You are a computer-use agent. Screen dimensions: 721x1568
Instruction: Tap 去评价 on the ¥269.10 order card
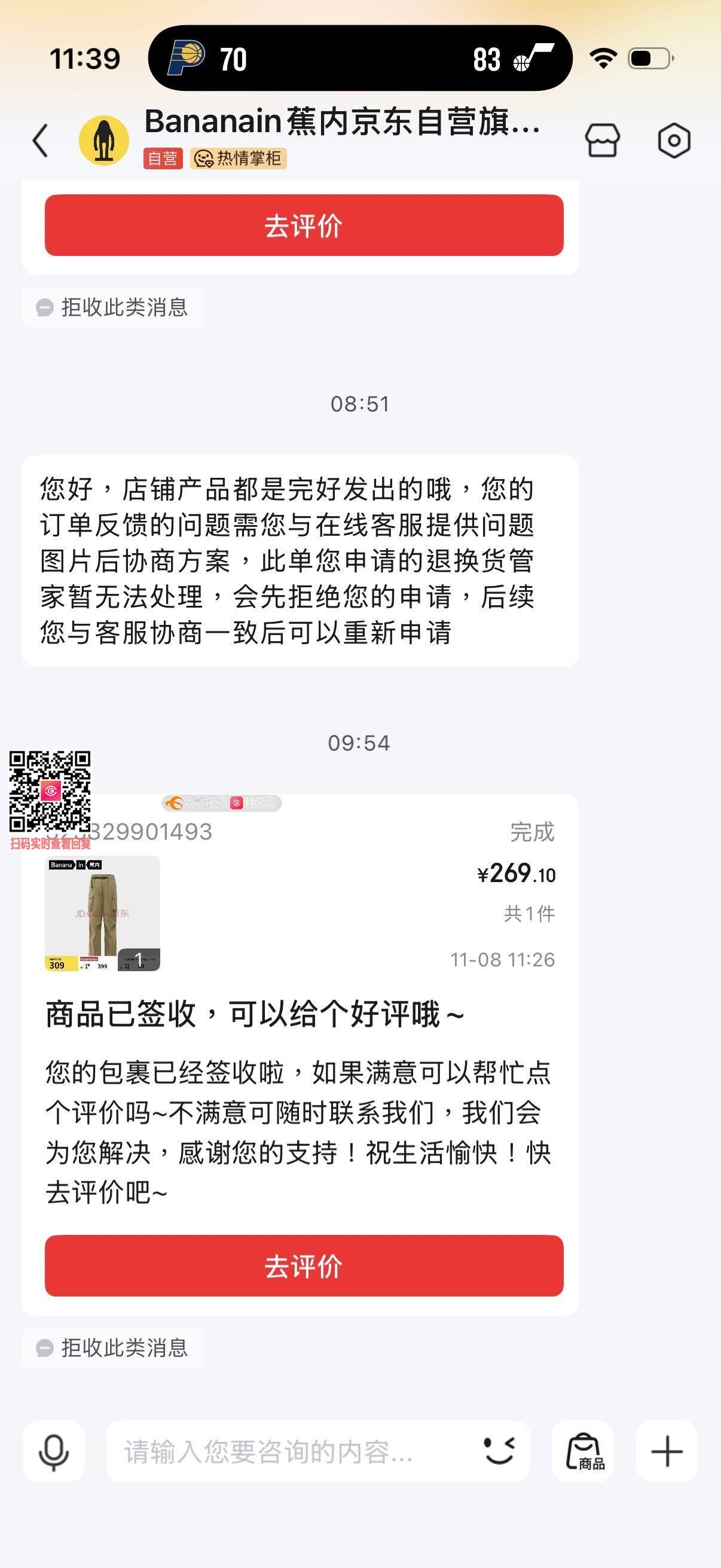click(304, 1266)
